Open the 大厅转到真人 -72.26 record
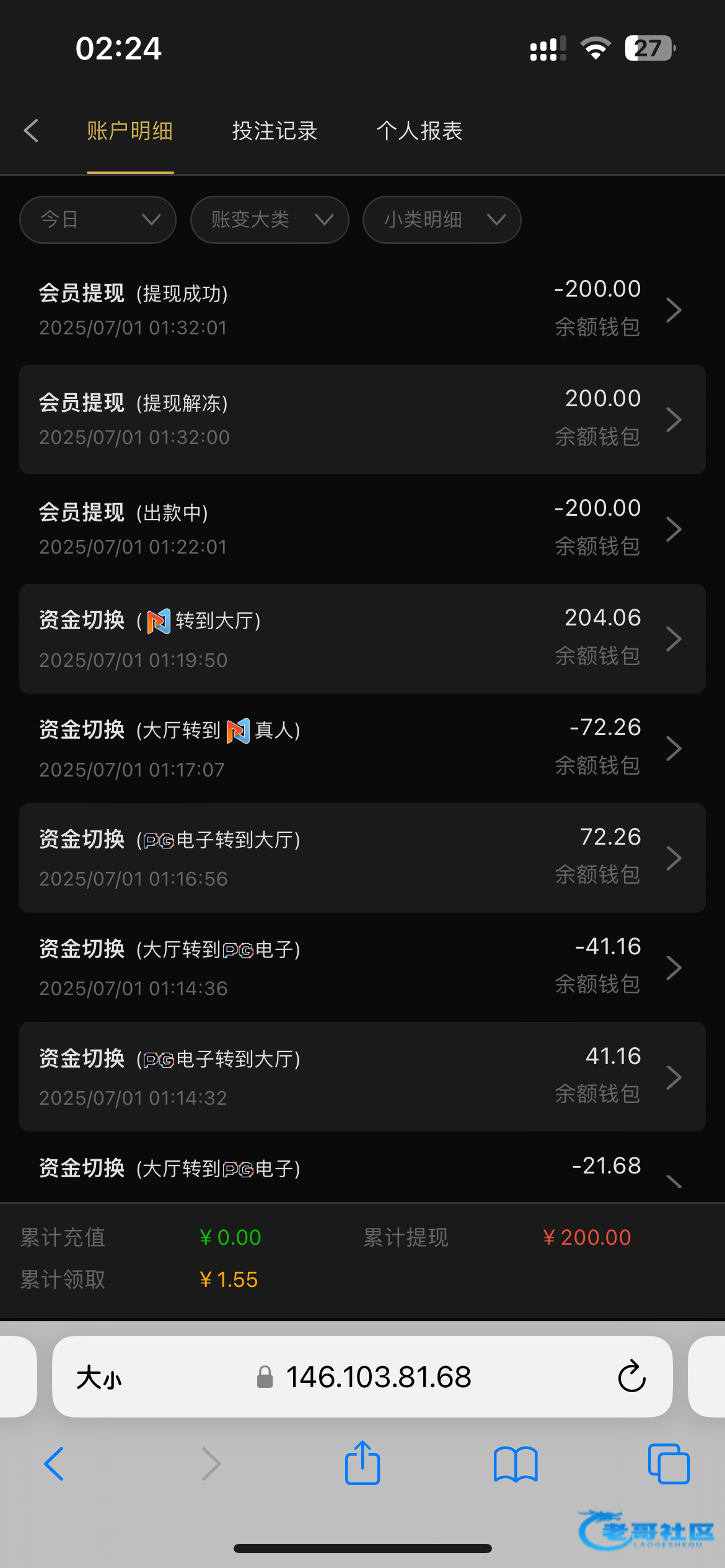725x1568 pixels. (362, 748)
